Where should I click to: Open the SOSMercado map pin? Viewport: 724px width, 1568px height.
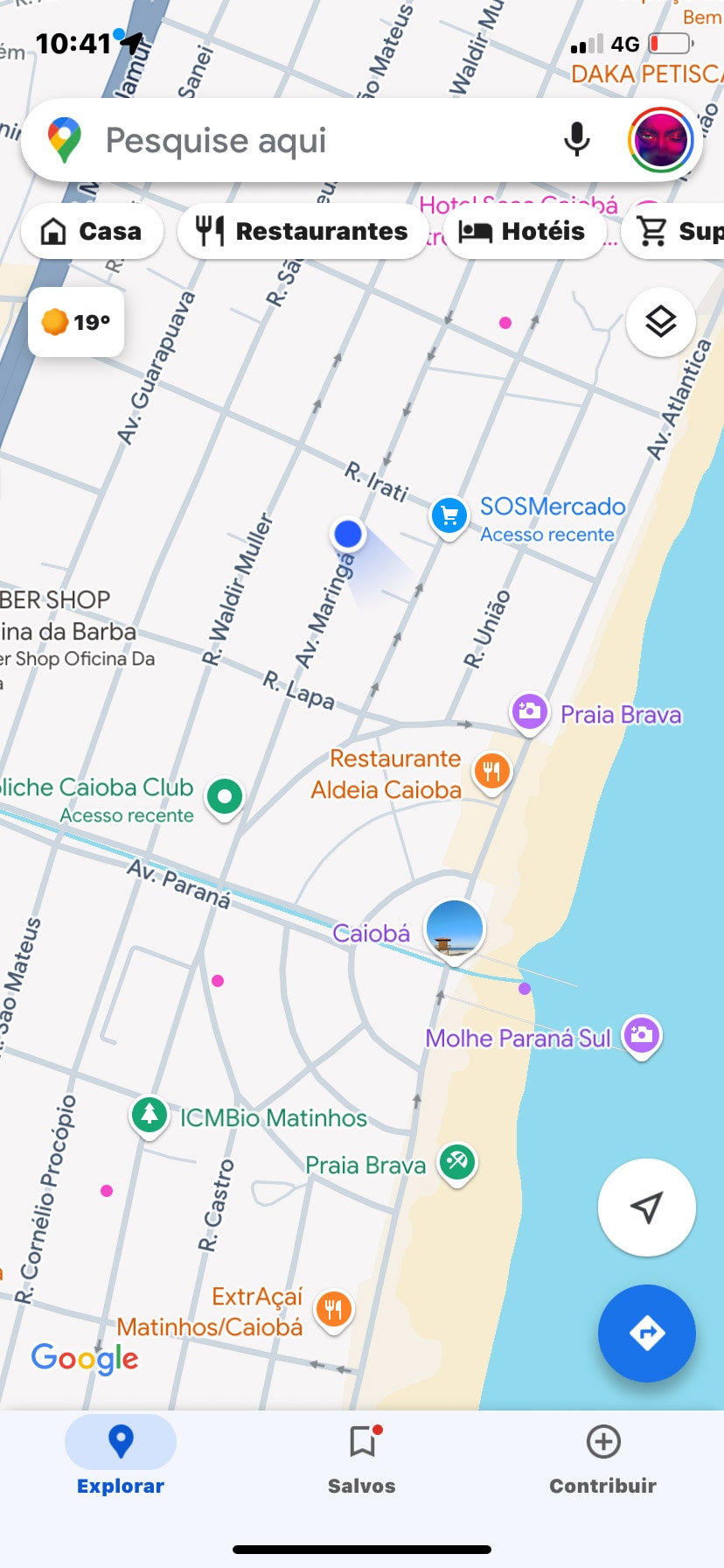449,515
